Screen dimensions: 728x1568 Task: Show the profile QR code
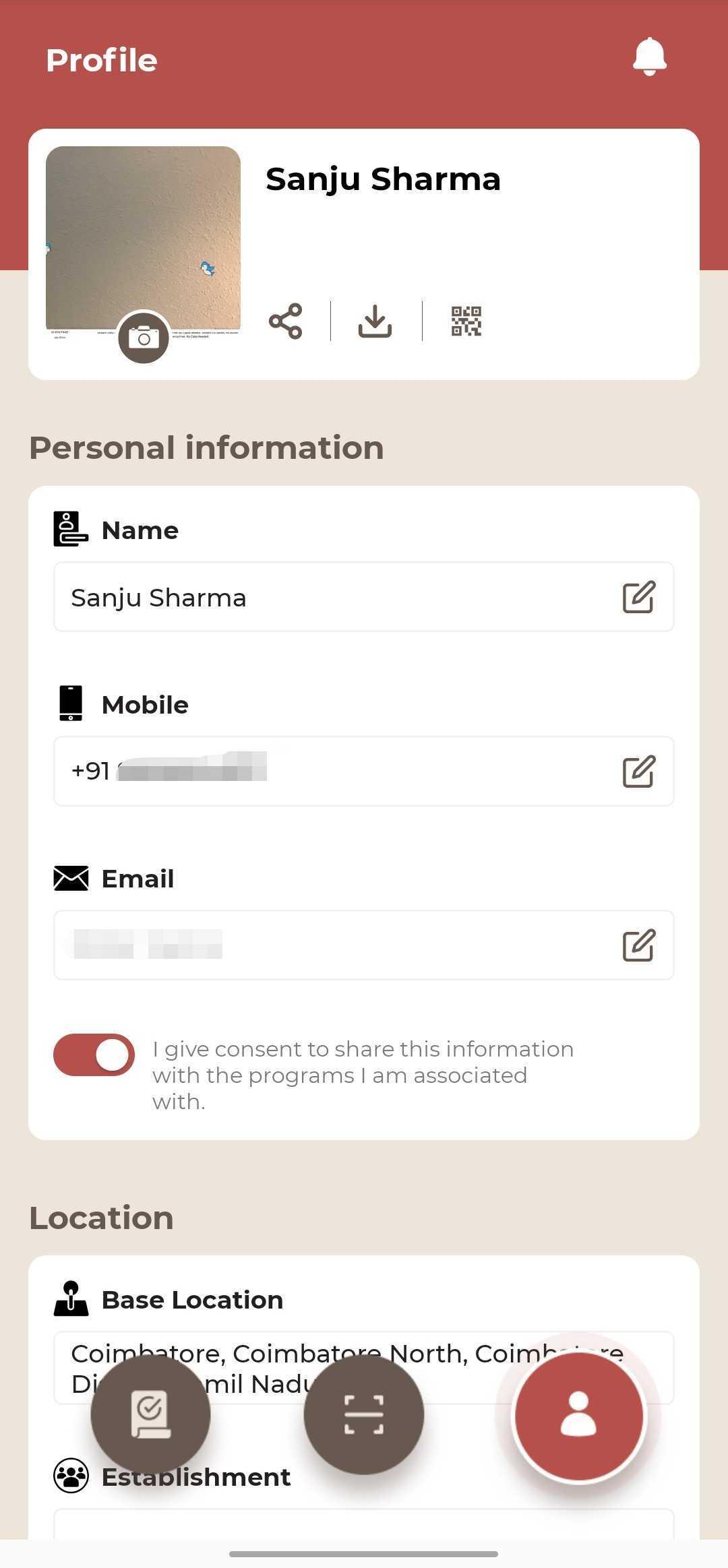[x=466, y=321]
